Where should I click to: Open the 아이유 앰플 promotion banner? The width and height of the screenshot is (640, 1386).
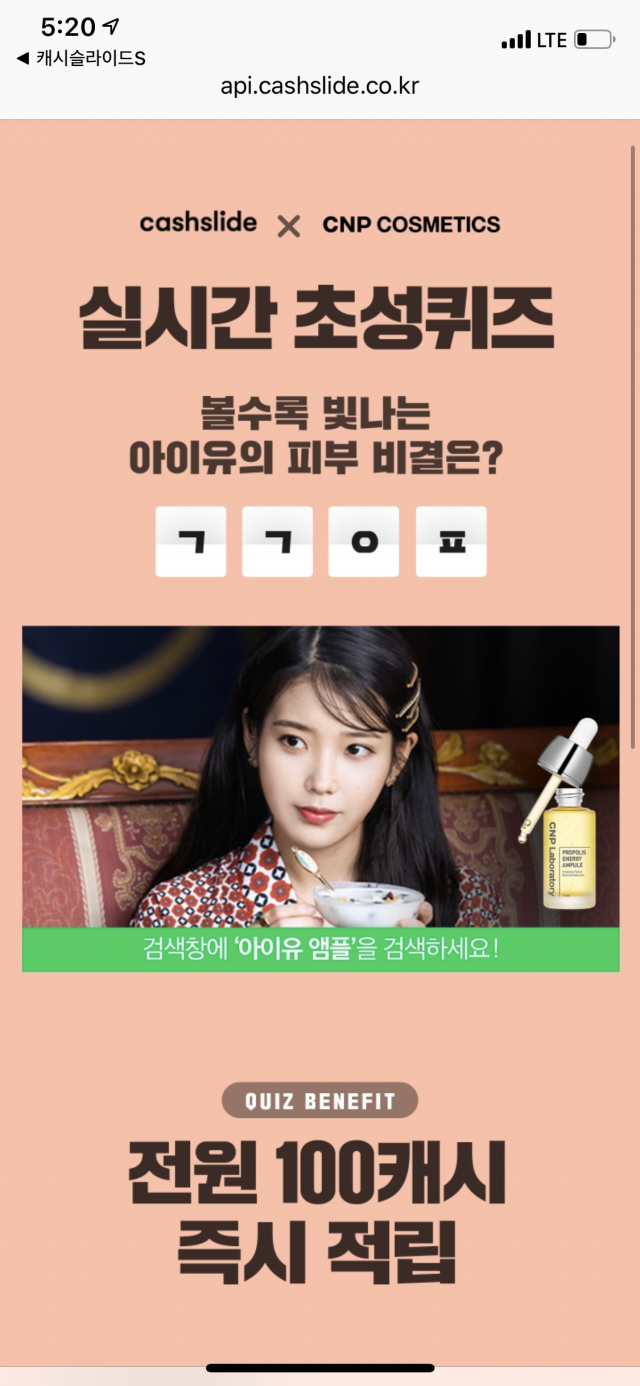coord(320,798)
